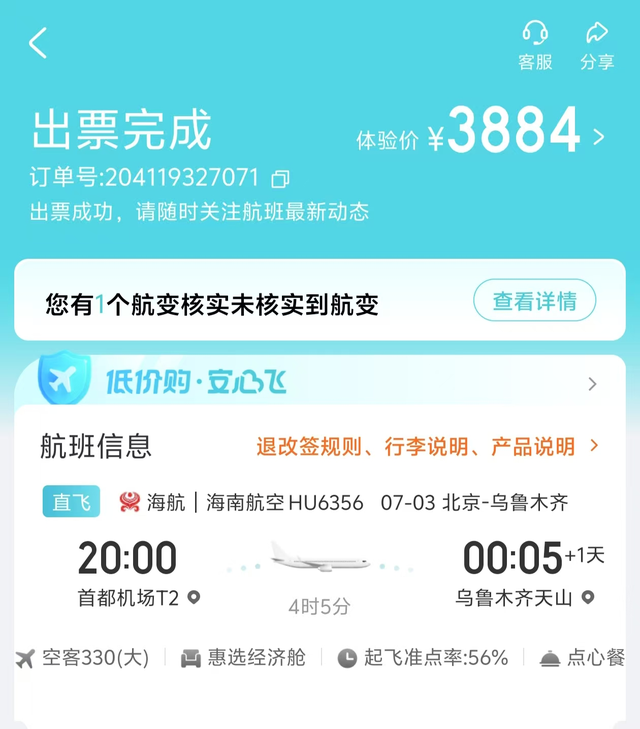Image resolution: width=640 pixels, height=729 pixels.
Task: Open 退改签规则、行李说明、产品说明
Action: click(427, 446)
